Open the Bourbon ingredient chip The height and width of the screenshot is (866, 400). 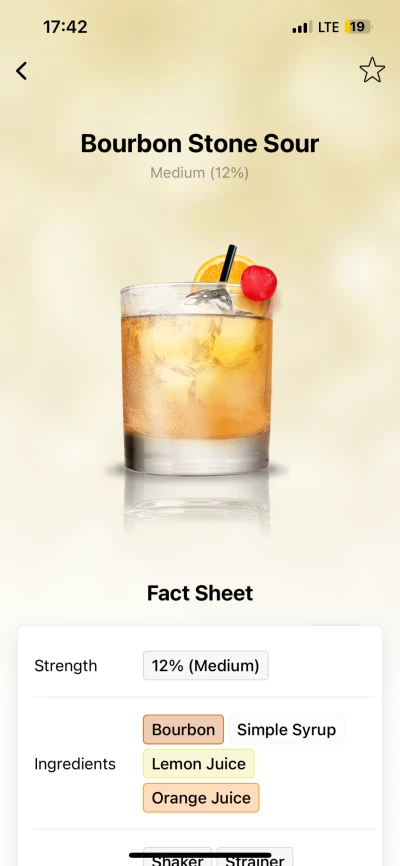point(183,730)
